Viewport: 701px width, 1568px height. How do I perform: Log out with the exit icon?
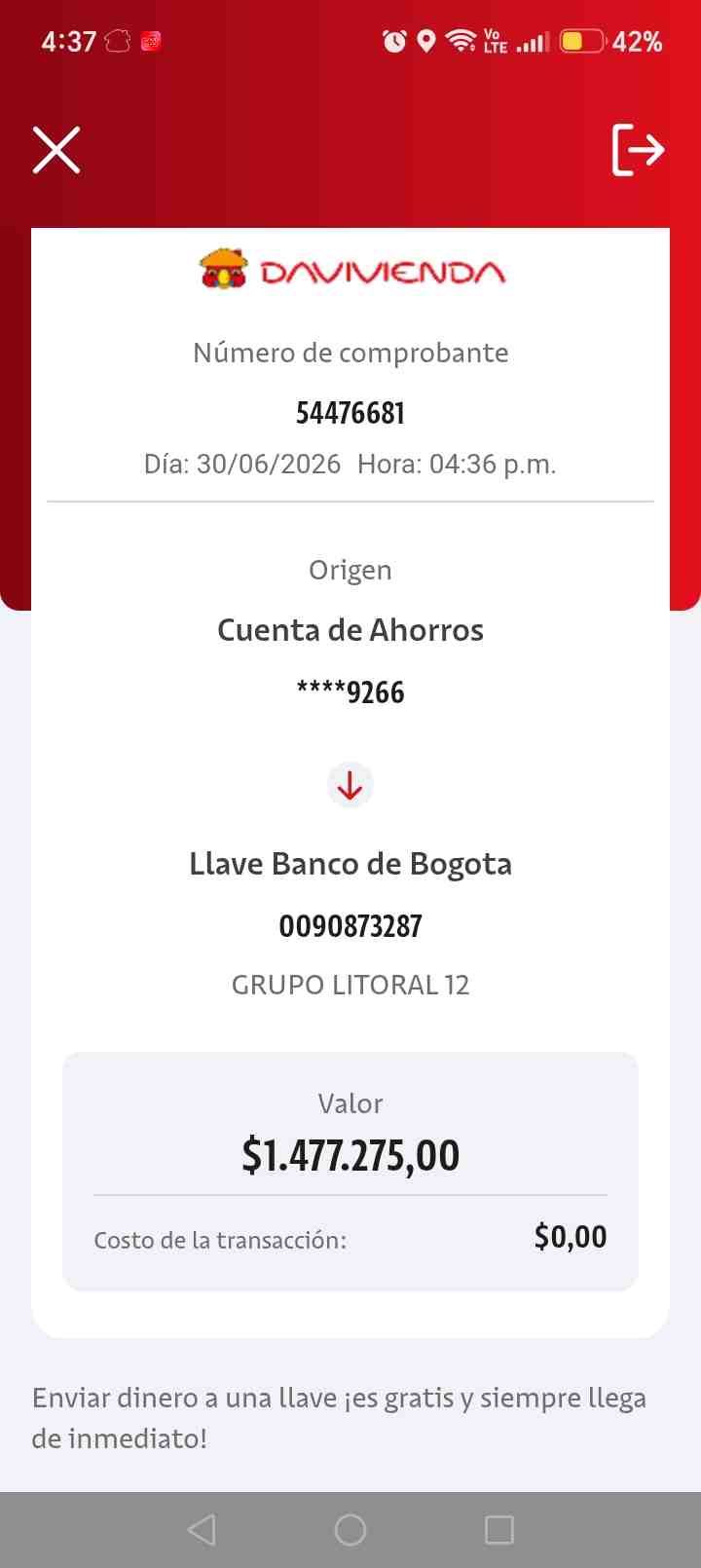pyautogui.click(x=638, y=150)
